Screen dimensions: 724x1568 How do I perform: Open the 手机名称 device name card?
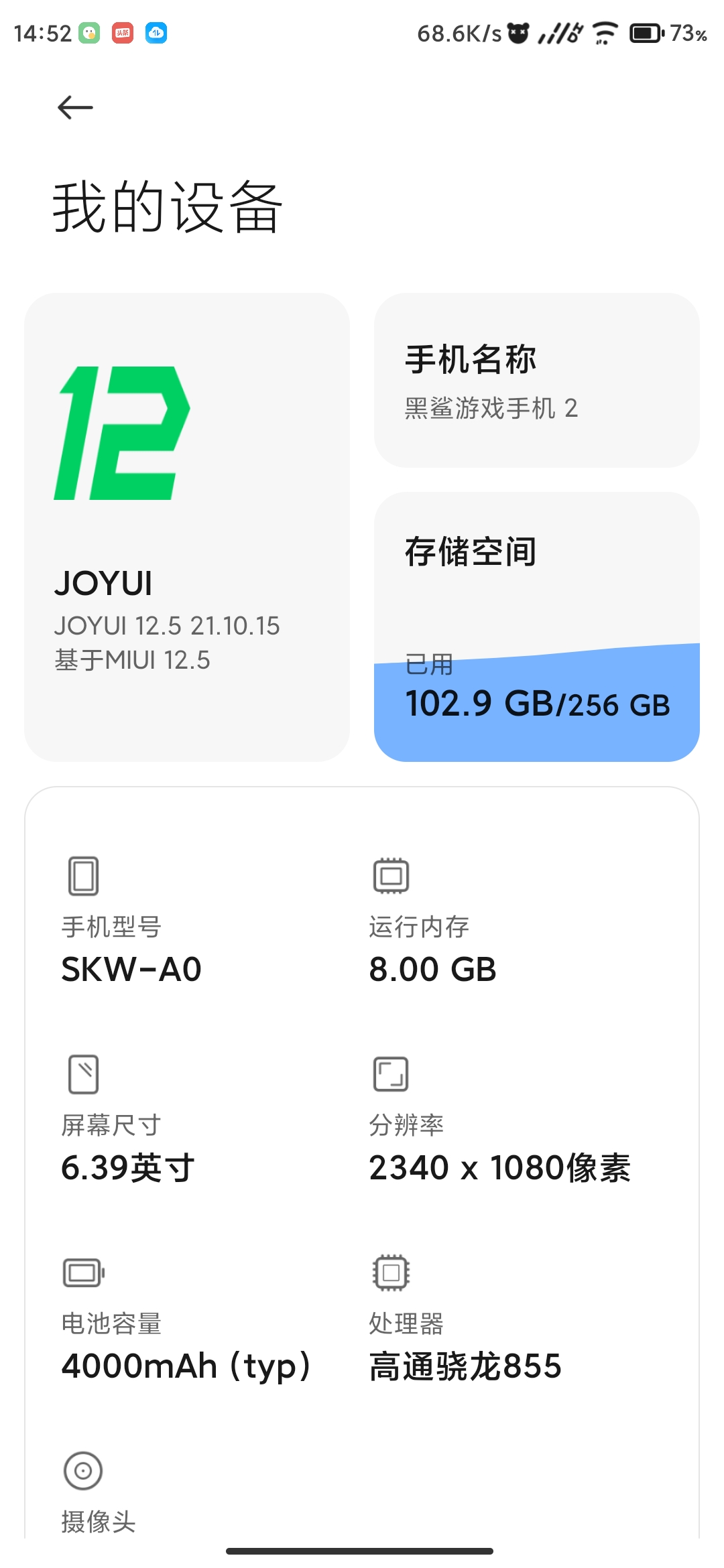click(x=536, y=380)
